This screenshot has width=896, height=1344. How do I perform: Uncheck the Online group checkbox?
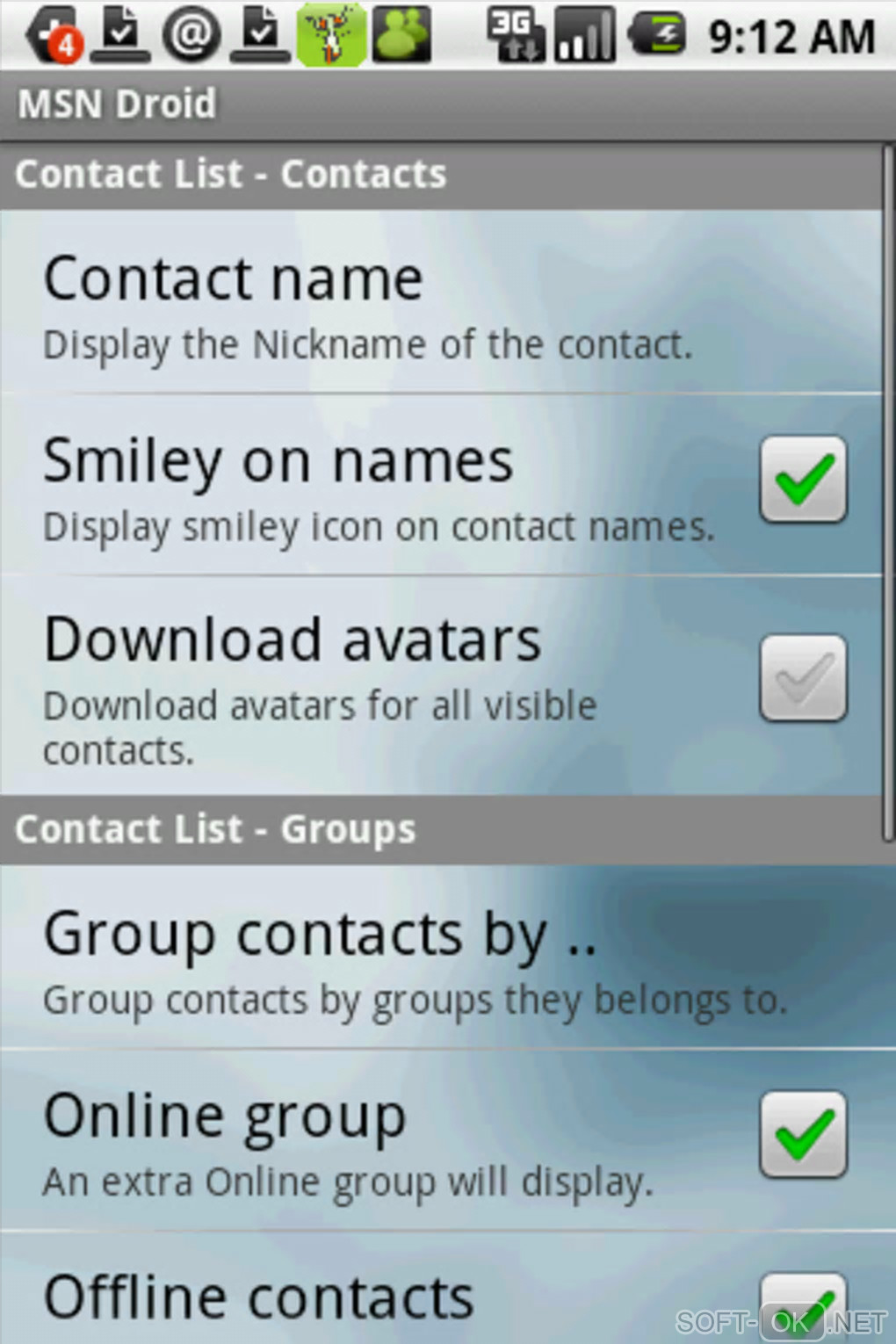[x=803, y=1135]
